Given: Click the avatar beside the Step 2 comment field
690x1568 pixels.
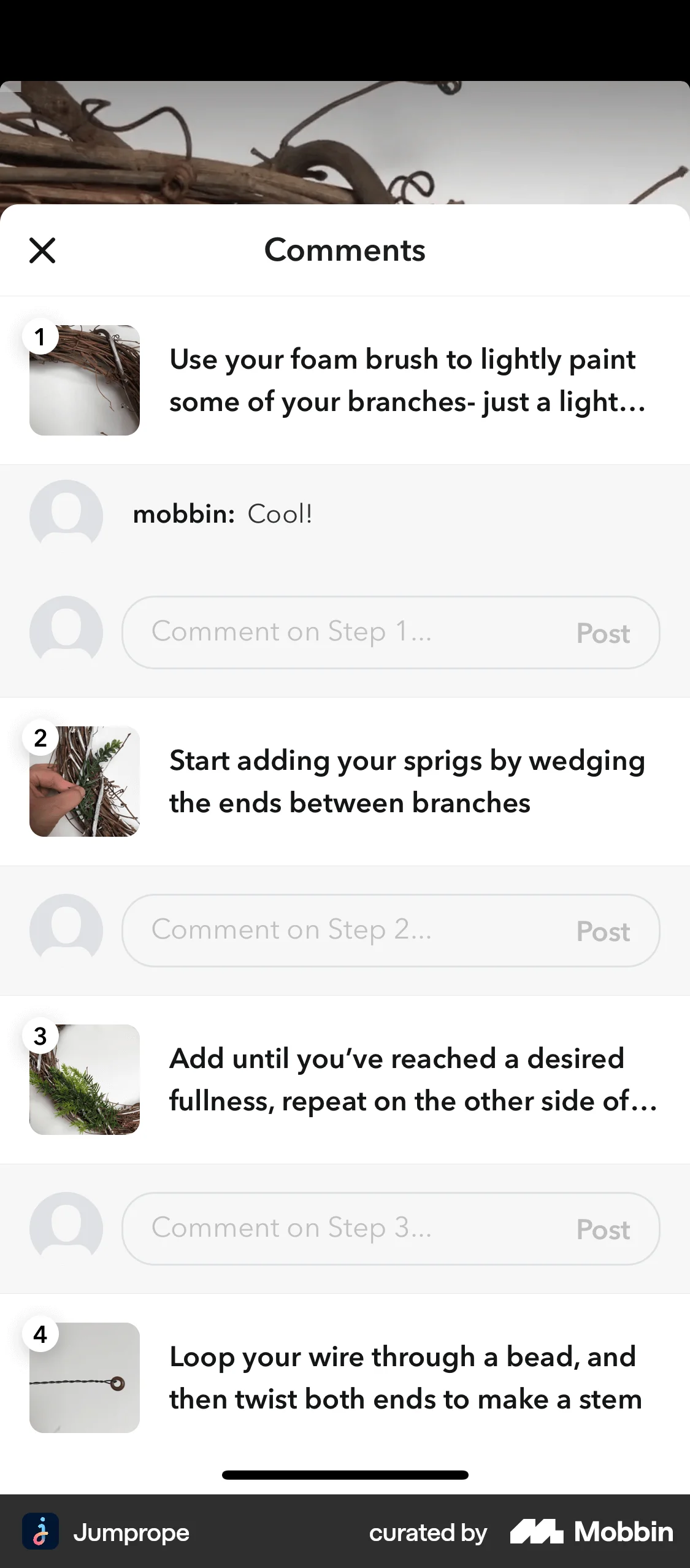Looking at the screenshot, I should click(66, 929).
